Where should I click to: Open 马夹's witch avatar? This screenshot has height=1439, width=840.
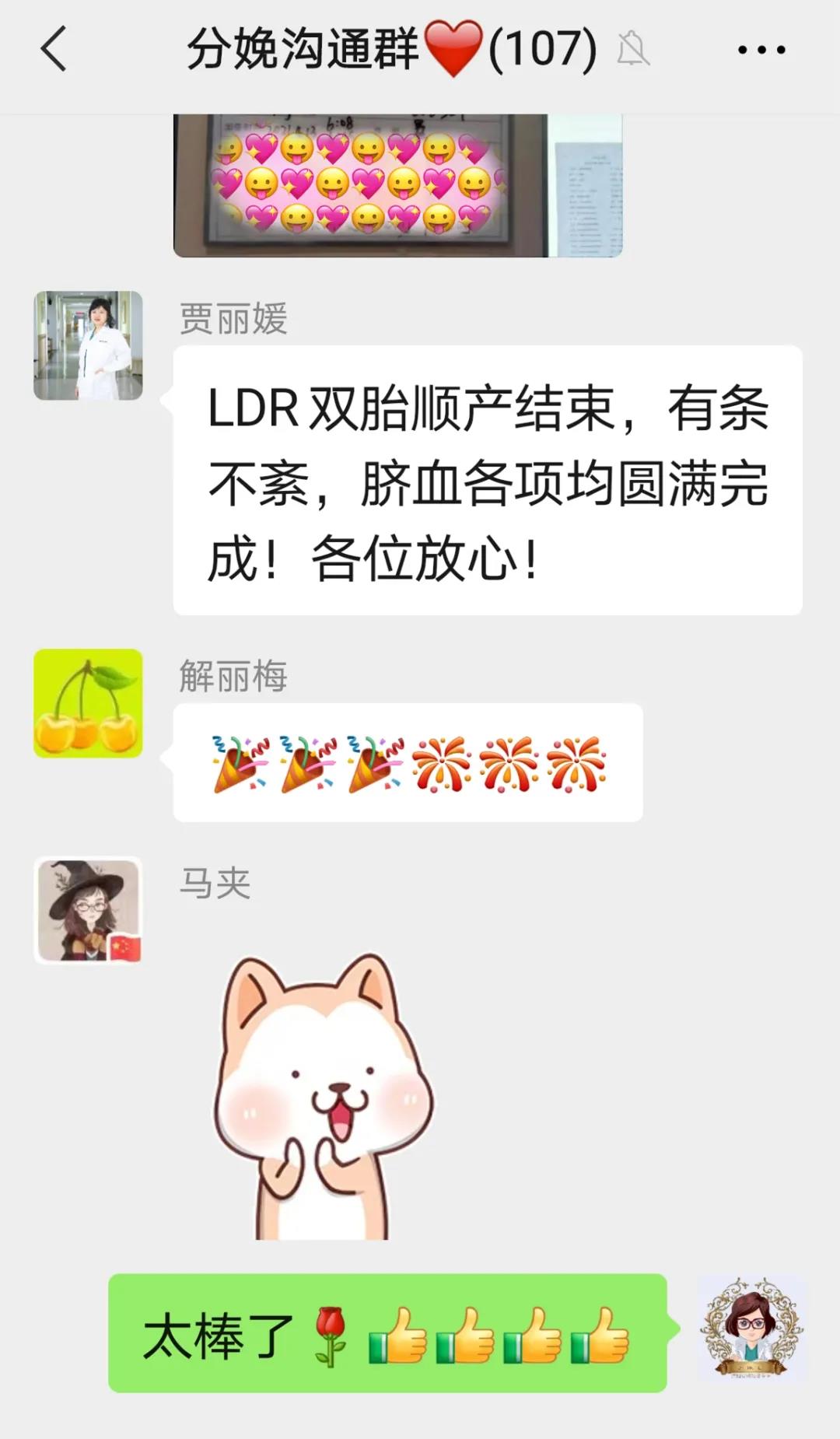88,909
